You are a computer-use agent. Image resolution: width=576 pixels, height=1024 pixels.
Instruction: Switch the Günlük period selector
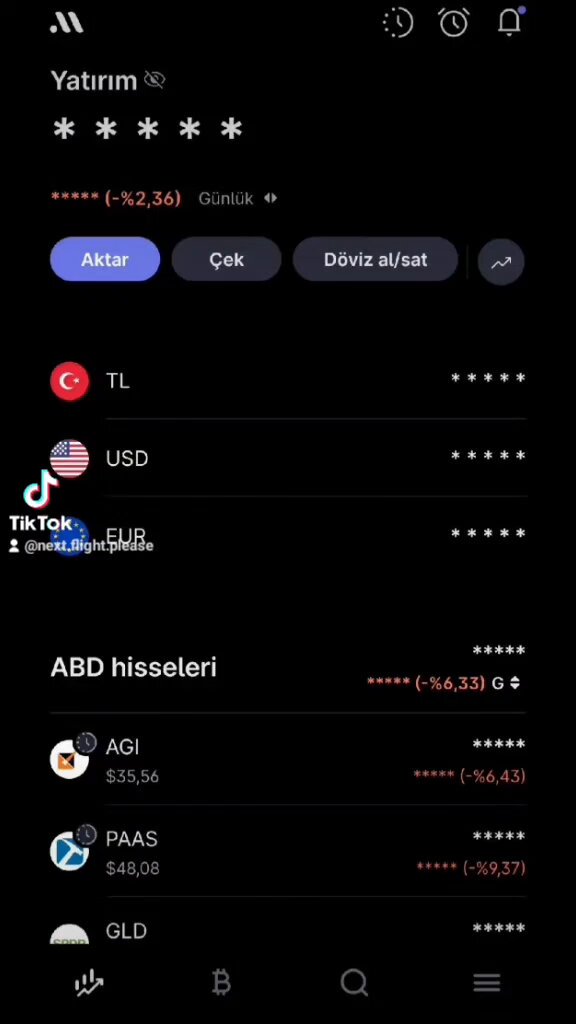(238, 199)
